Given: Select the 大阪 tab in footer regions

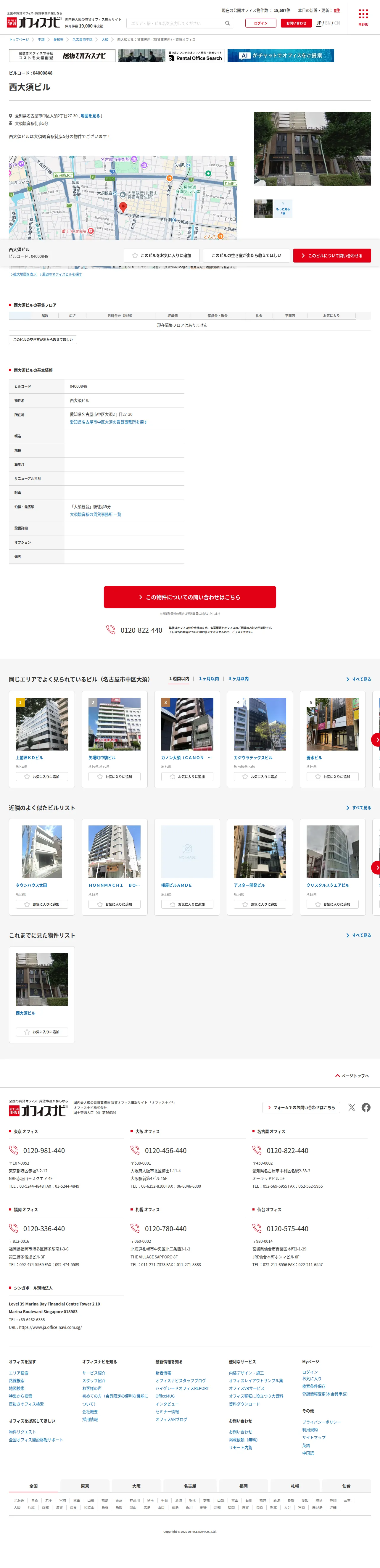Looking at the screenshot, I should [x=136, y=1486].
